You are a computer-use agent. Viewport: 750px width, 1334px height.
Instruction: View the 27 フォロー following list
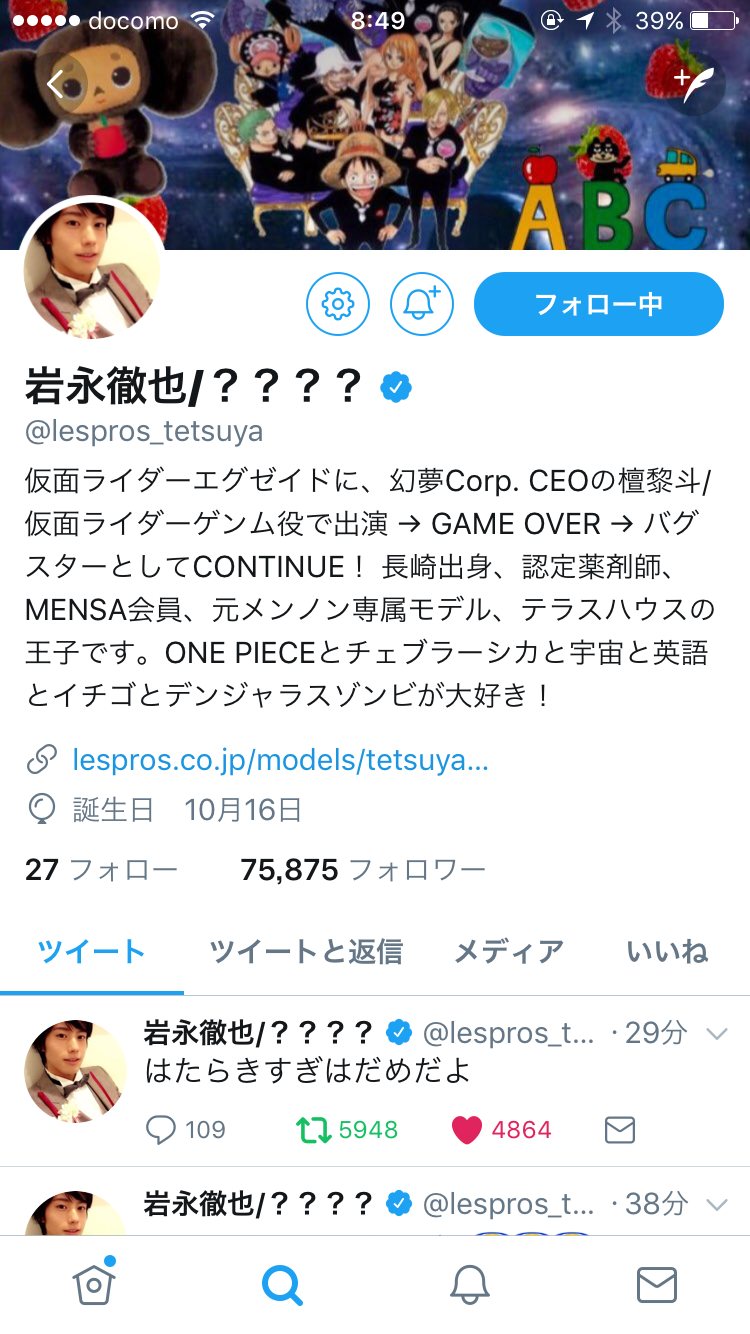pyautogui.click(x=100, y=869)
